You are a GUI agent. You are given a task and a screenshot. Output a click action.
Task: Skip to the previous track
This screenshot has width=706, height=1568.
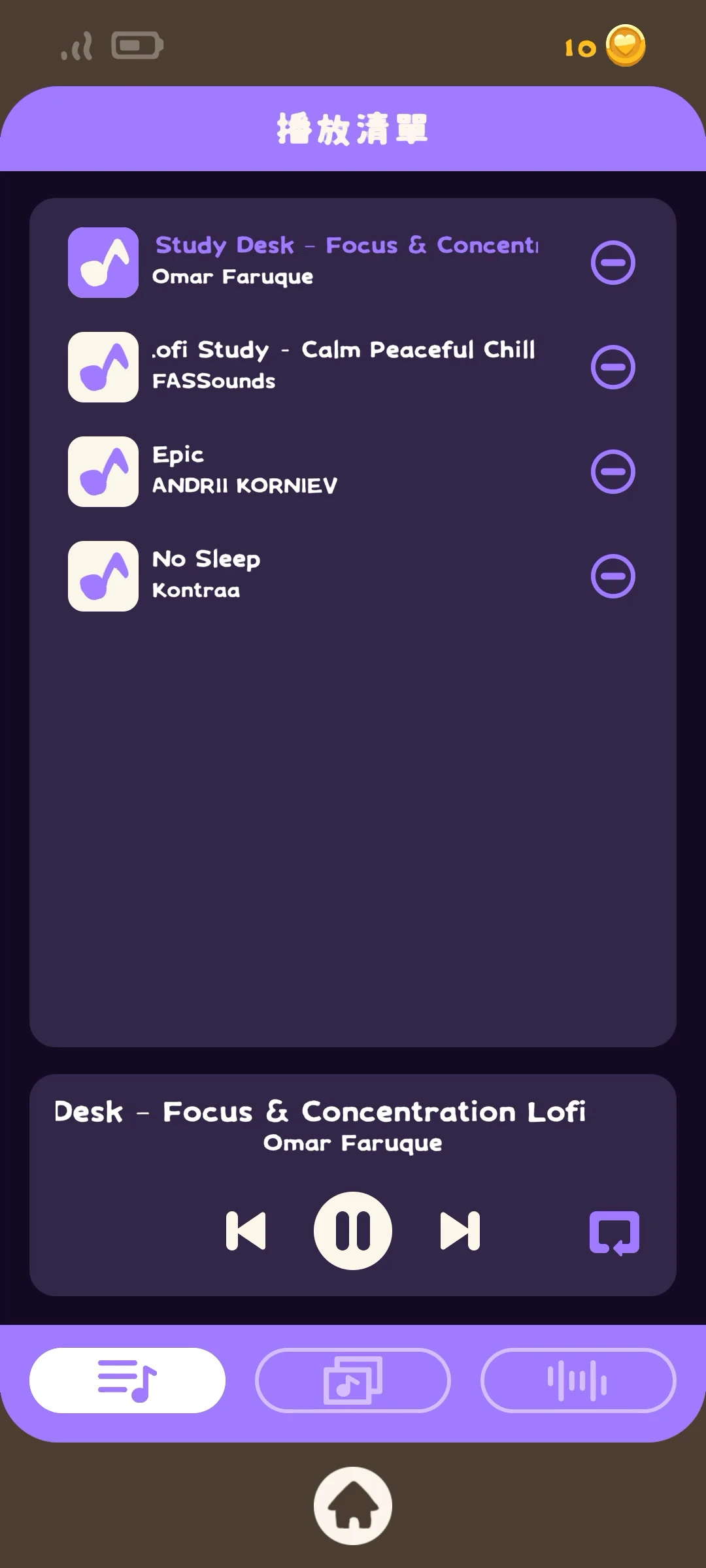(246, 1231)
